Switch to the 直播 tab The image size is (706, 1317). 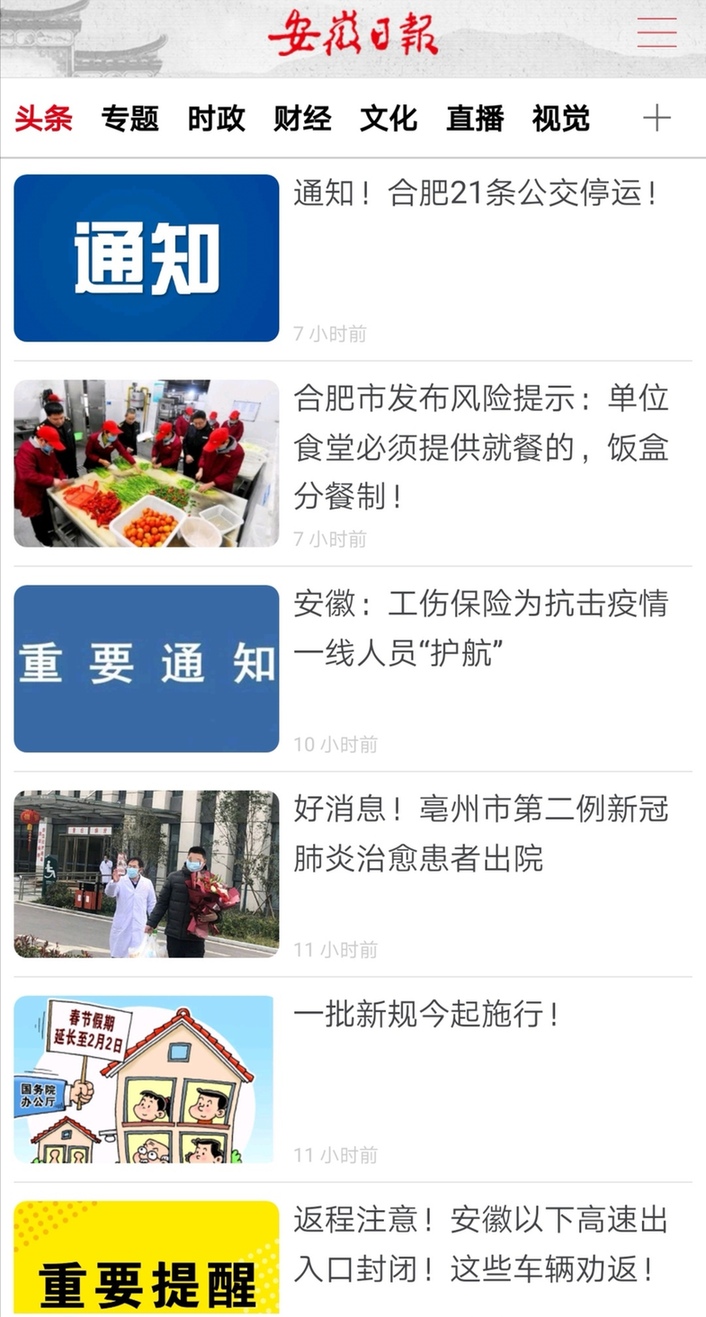[x=475, y=119]
